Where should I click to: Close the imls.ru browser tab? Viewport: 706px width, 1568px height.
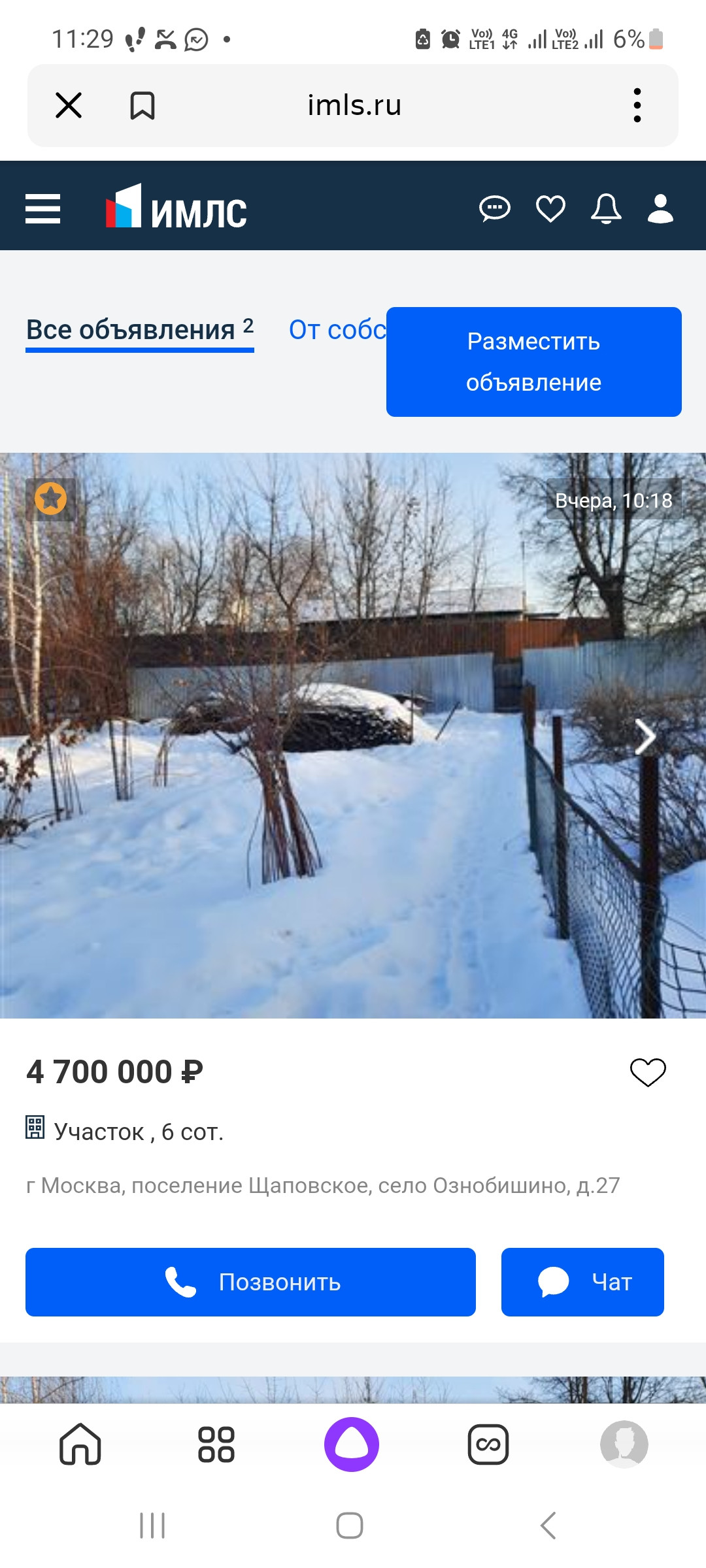tap(69, 105)
